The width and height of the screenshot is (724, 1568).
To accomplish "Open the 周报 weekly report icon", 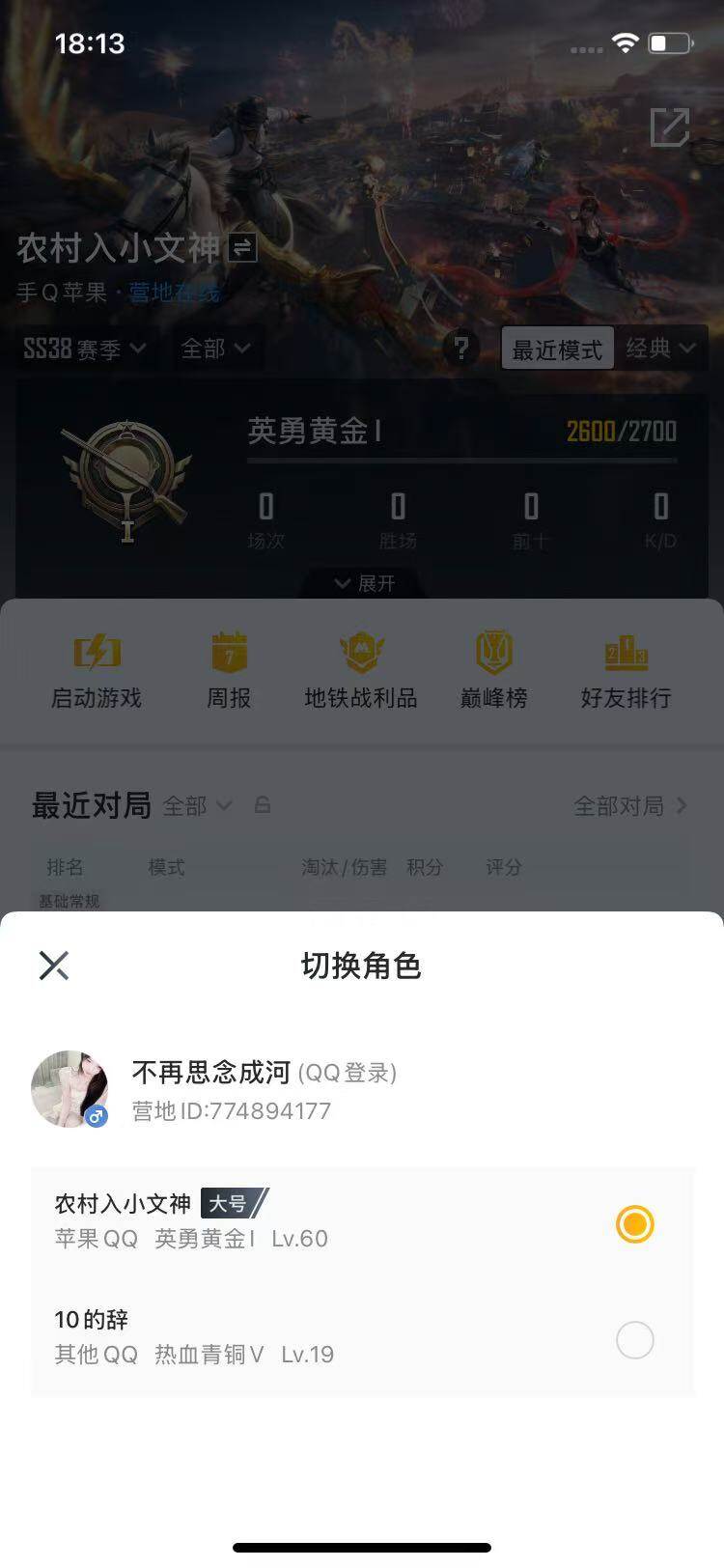I will click(229, 666).
